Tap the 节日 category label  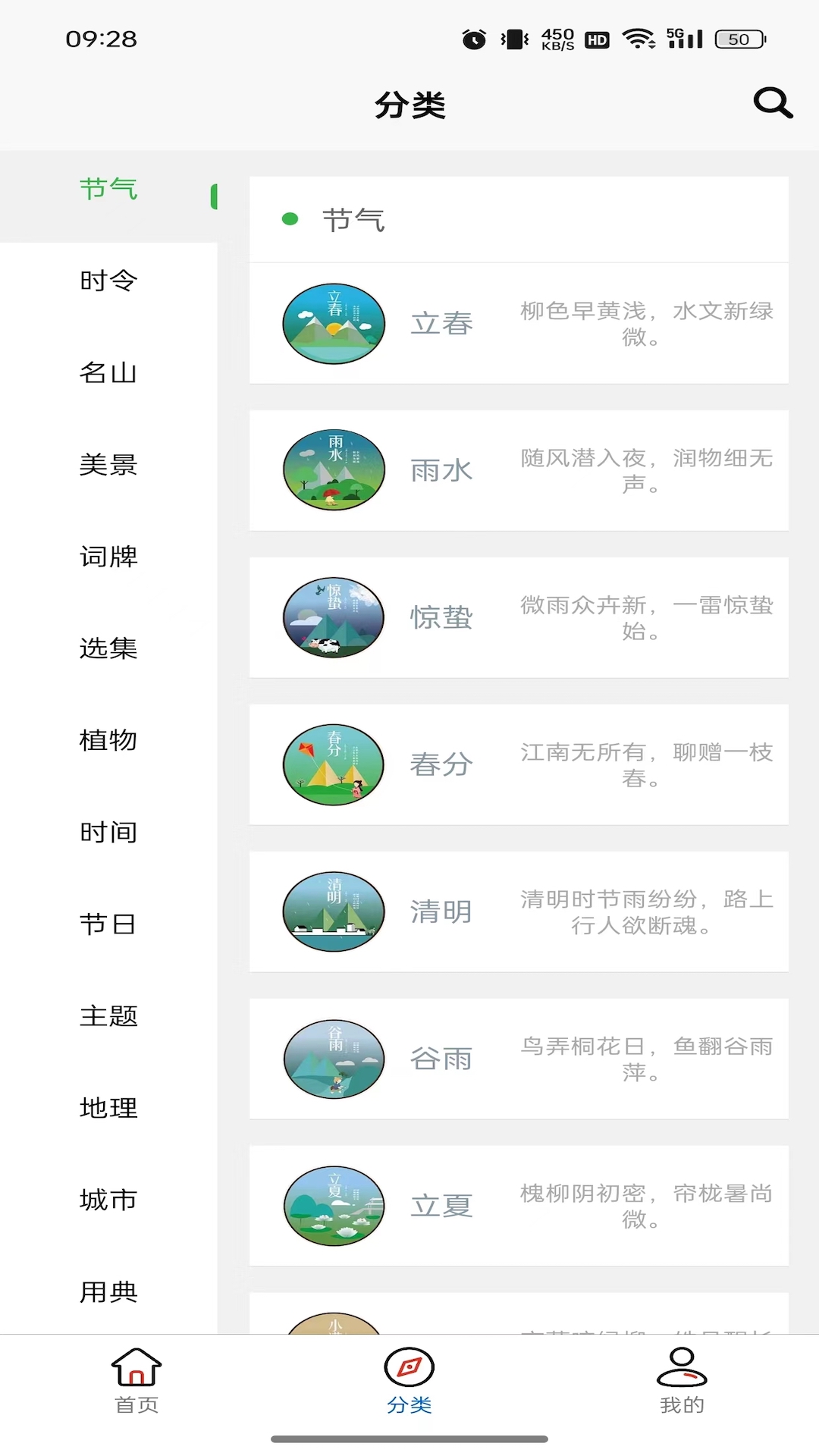(x=108, y=925)
